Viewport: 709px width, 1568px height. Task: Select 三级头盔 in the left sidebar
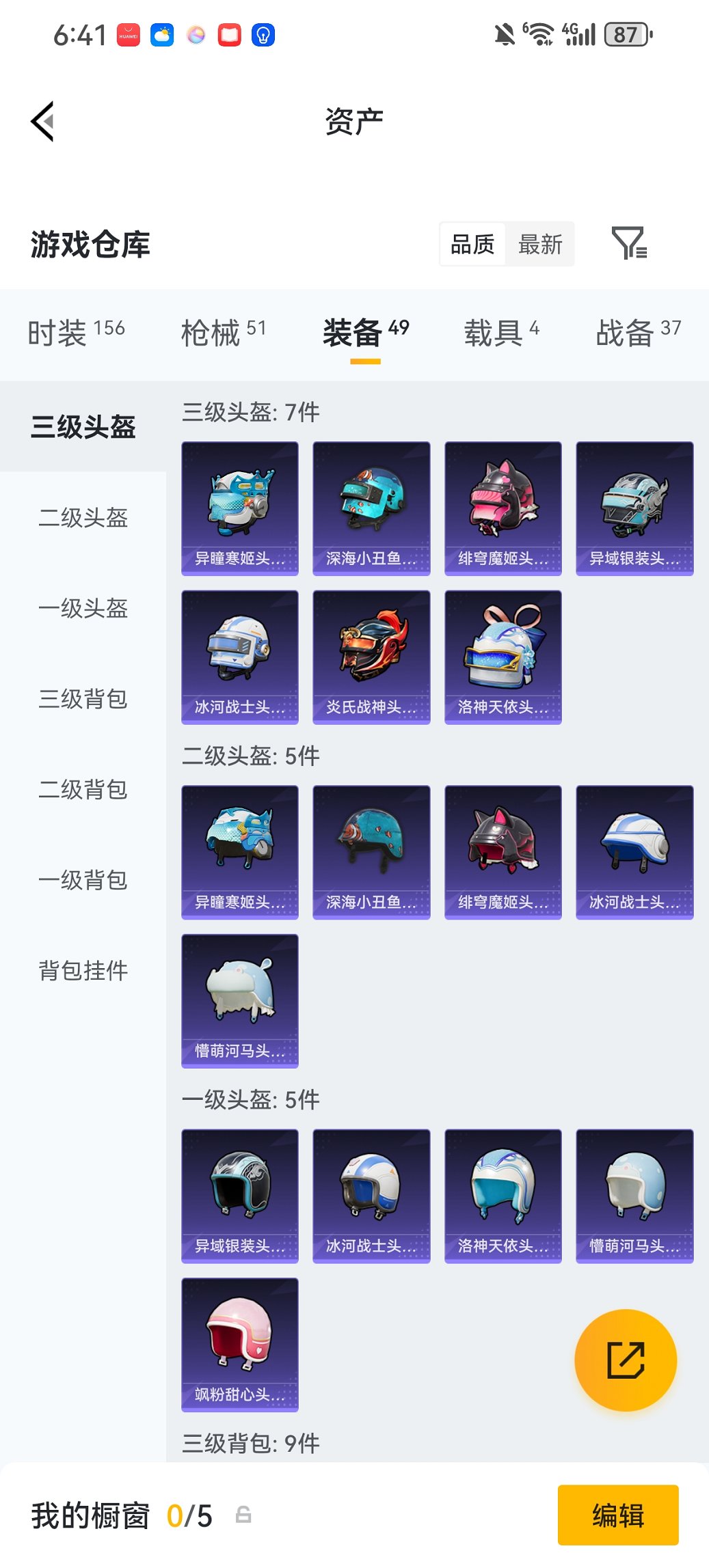tap(83, 427)
